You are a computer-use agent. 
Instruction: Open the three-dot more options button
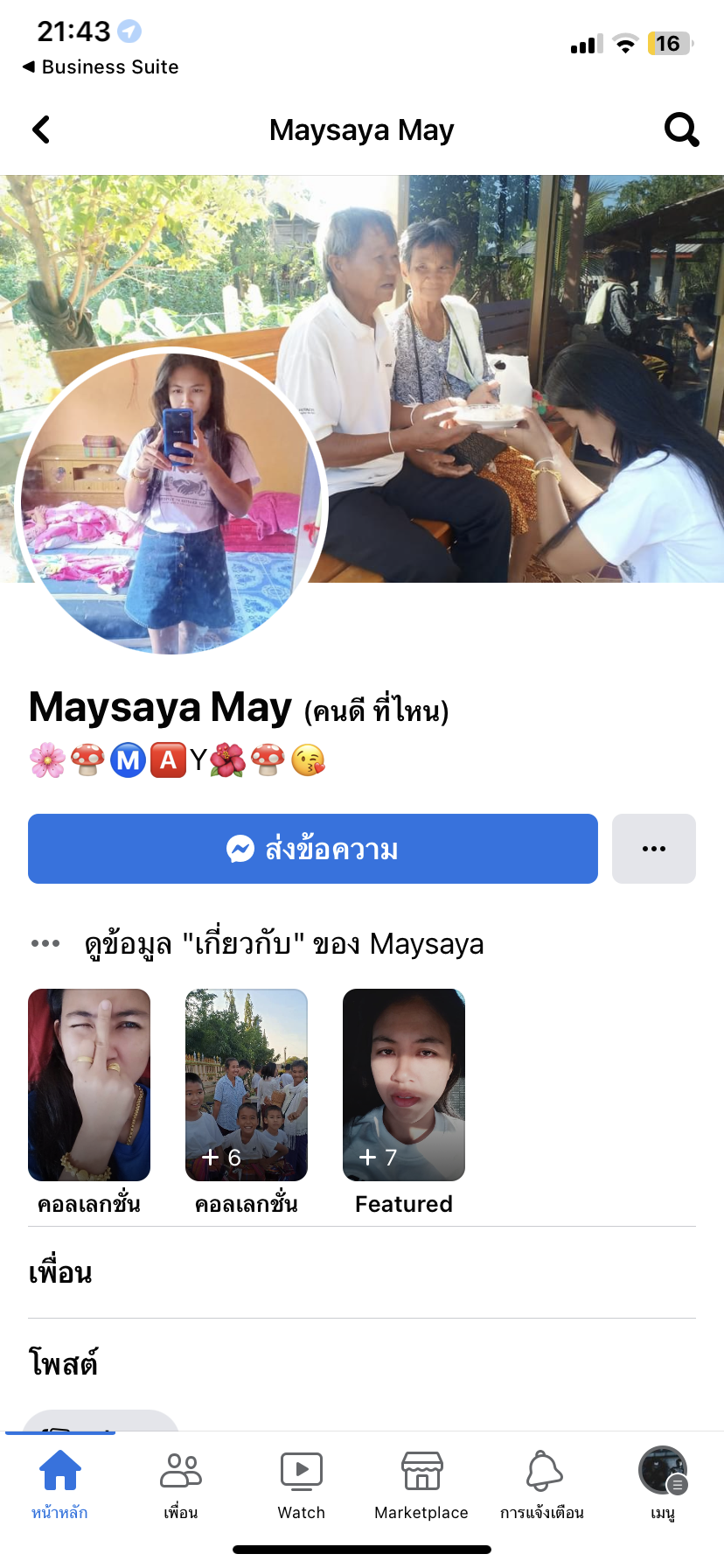point(653,849)
